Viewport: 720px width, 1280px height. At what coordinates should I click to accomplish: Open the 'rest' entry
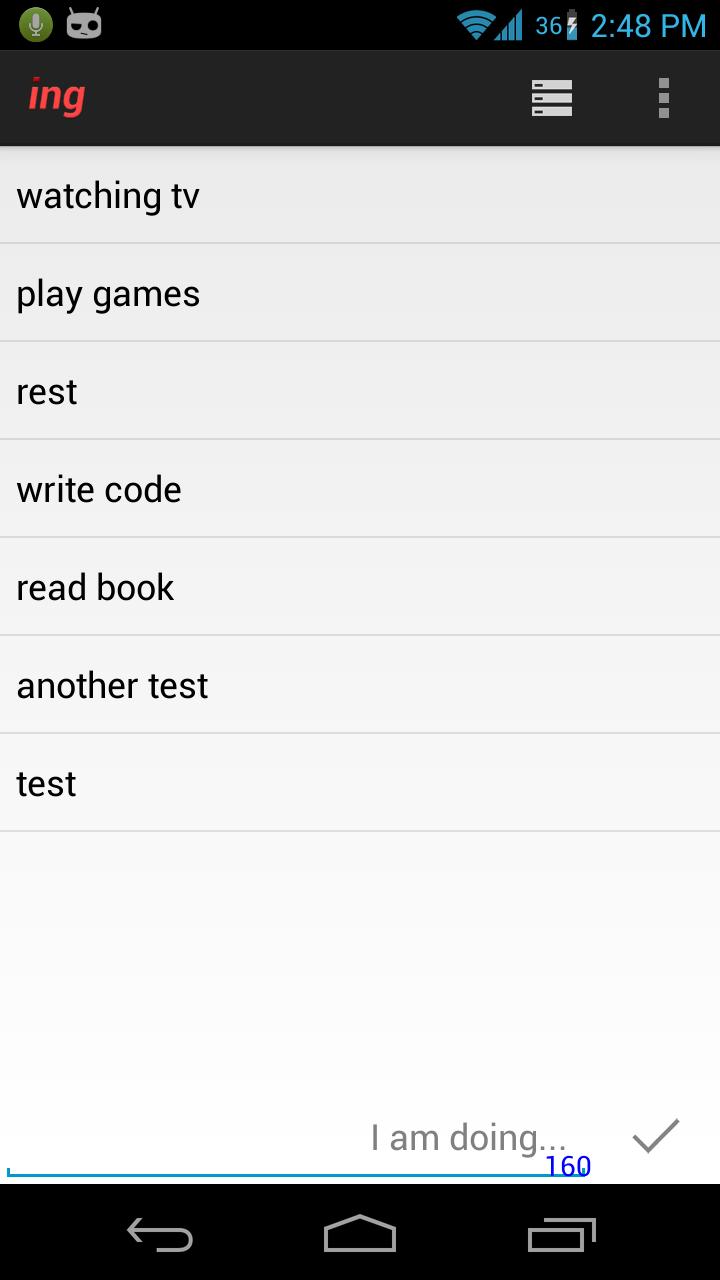(360, 392)
